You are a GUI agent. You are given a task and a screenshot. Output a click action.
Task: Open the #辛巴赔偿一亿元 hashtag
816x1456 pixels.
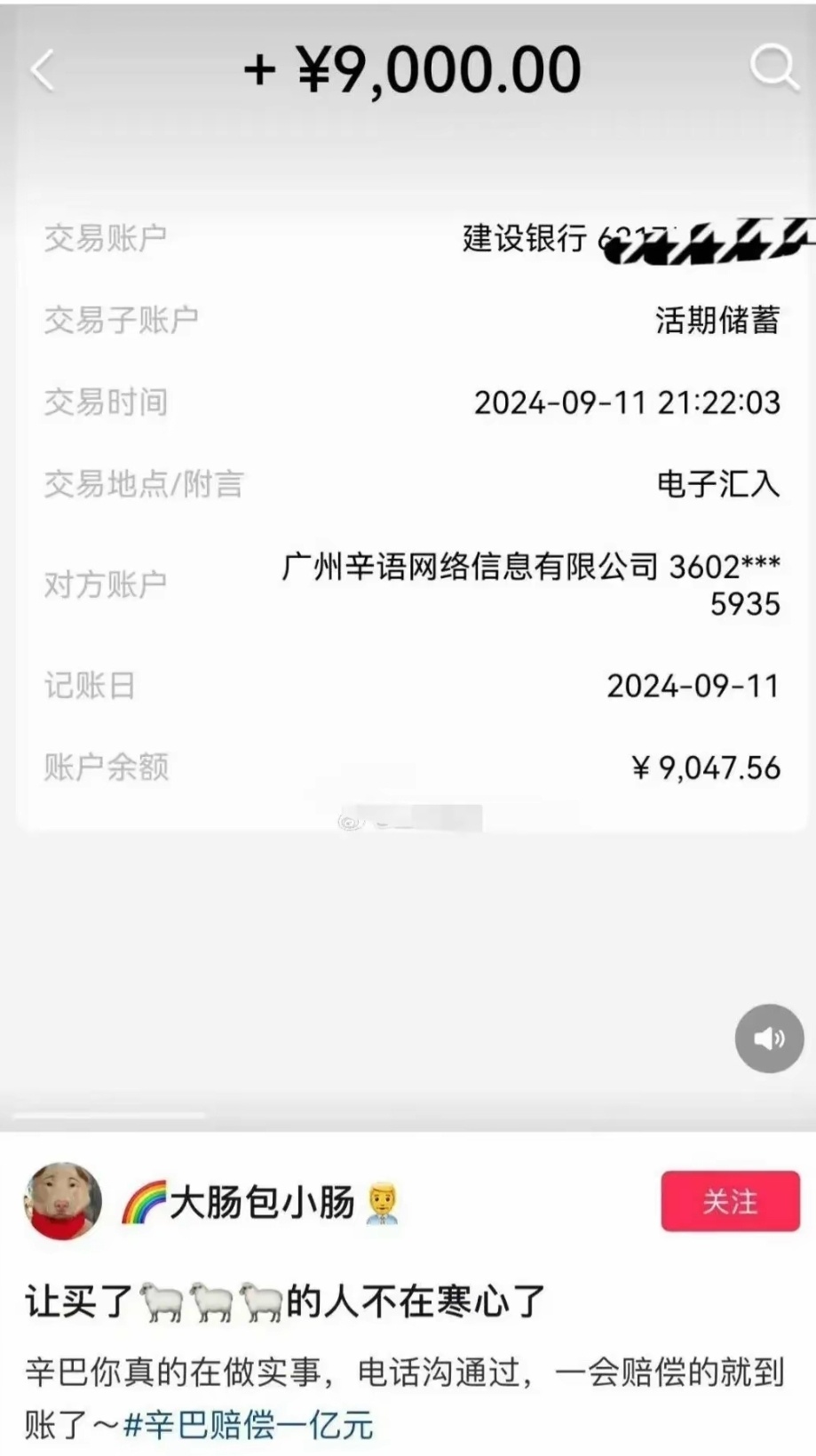point(249,1425)
